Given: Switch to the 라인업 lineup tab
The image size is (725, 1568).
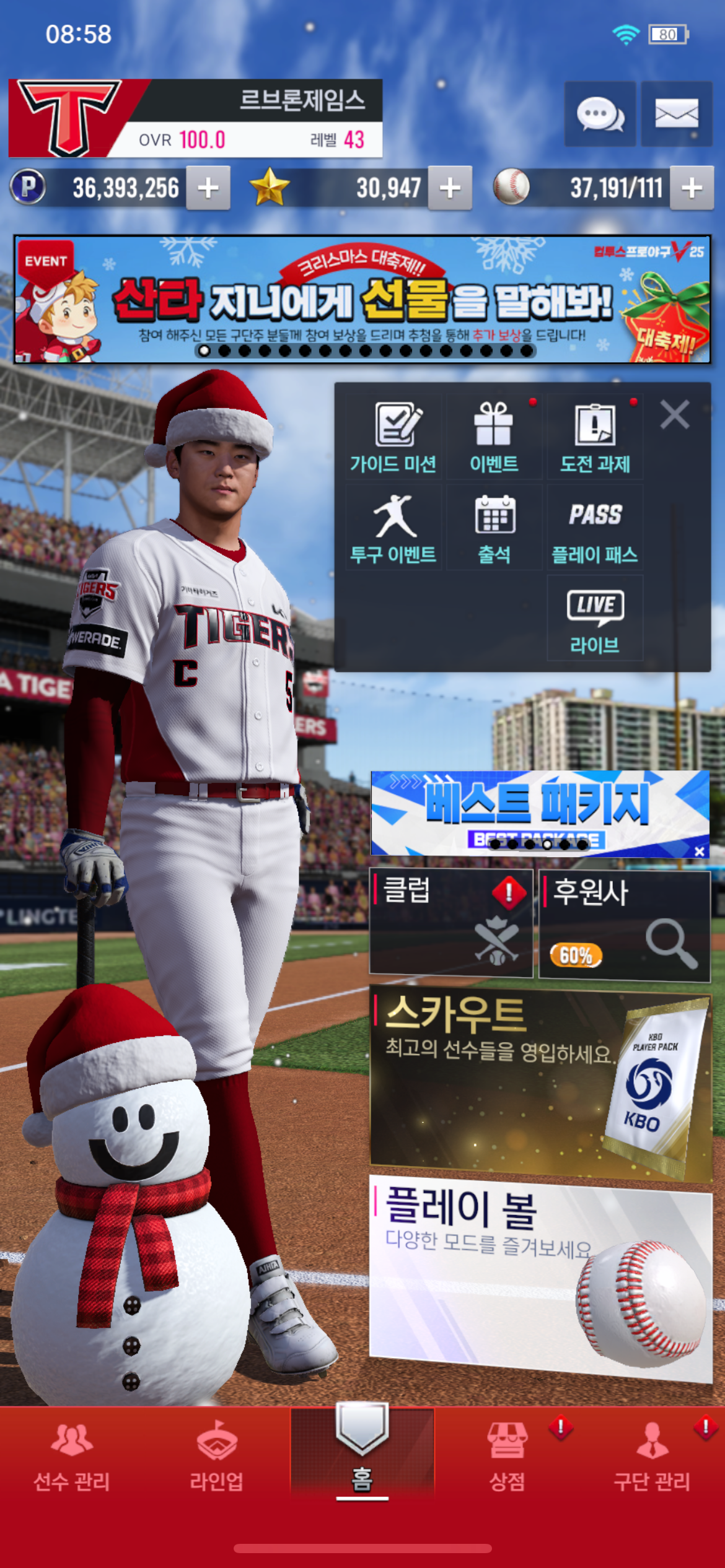Looking at the screenshot, I should coord(217,1455).
